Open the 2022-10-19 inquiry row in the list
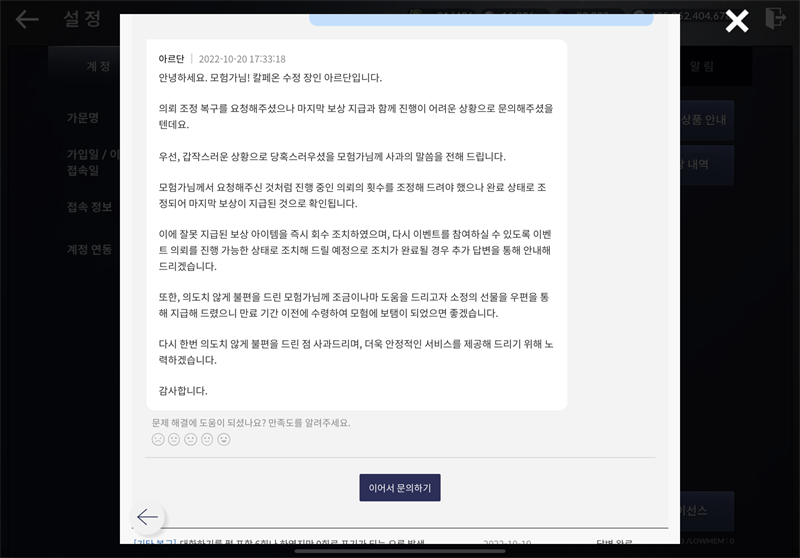The height and width of the screenshot is (558, 800). tap(400, 543)
